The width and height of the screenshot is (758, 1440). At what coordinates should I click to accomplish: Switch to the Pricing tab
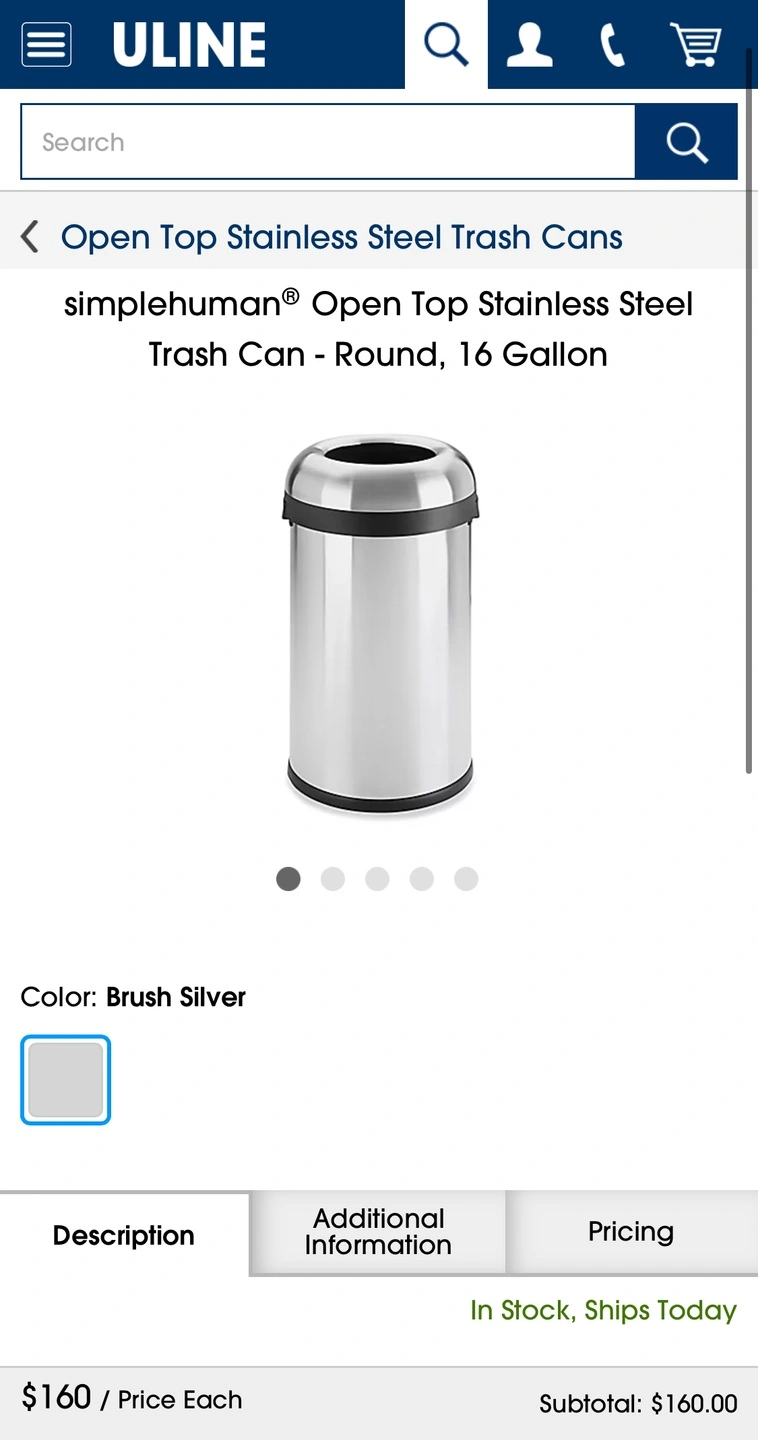pyautogui.click(x=632, y=1232)
